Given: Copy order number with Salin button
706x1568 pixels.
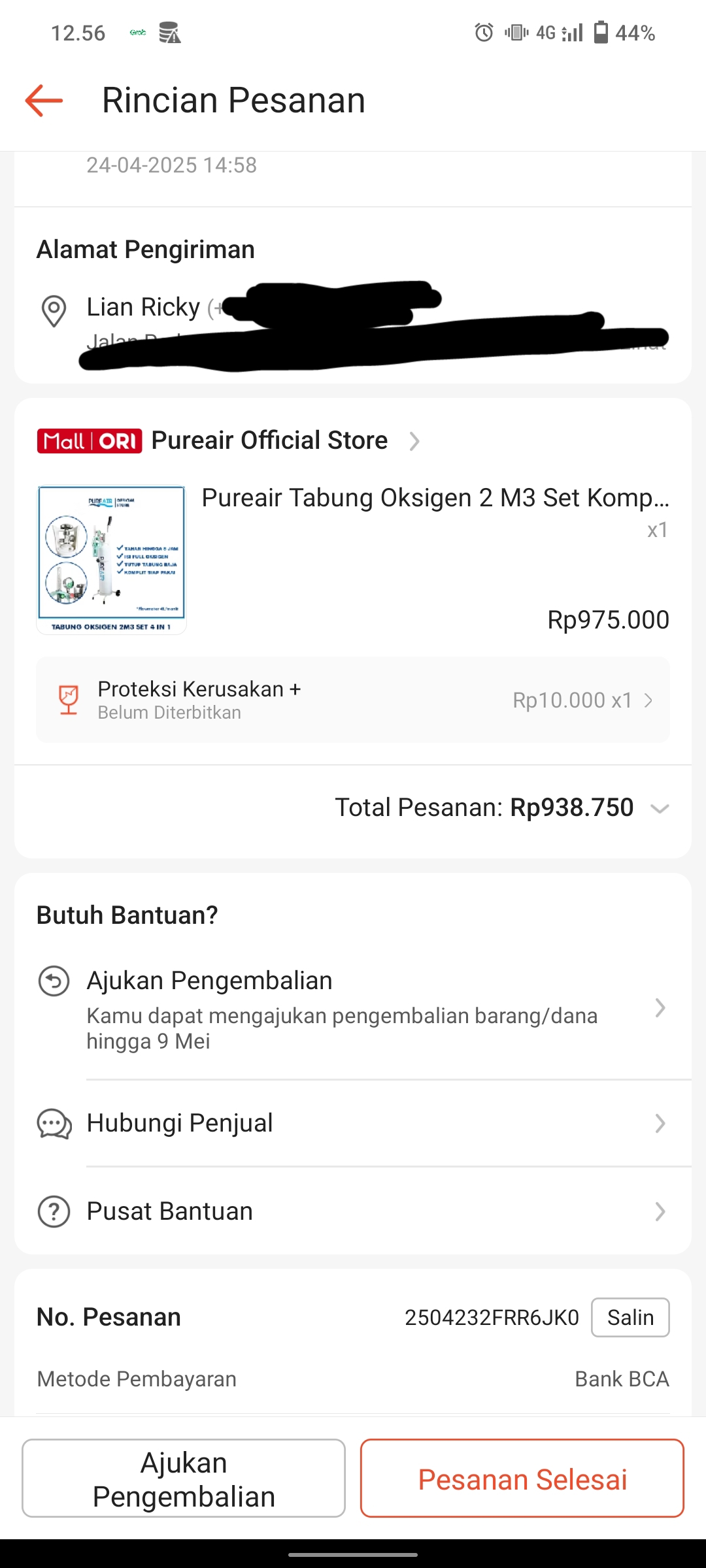Looking at the screenshot, I should click(x=630, y=1318).
